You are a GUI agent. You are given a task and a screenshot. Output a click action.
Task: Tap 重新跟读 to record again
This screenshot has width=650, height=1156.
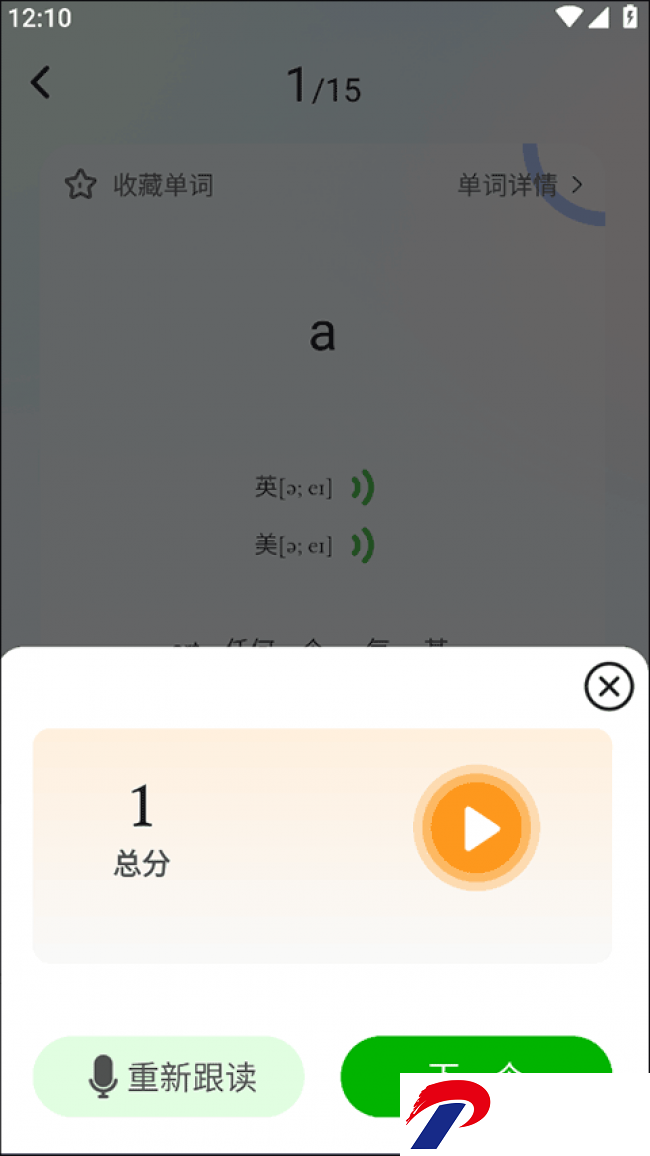pyautogui.click(x=169, y=1077)
